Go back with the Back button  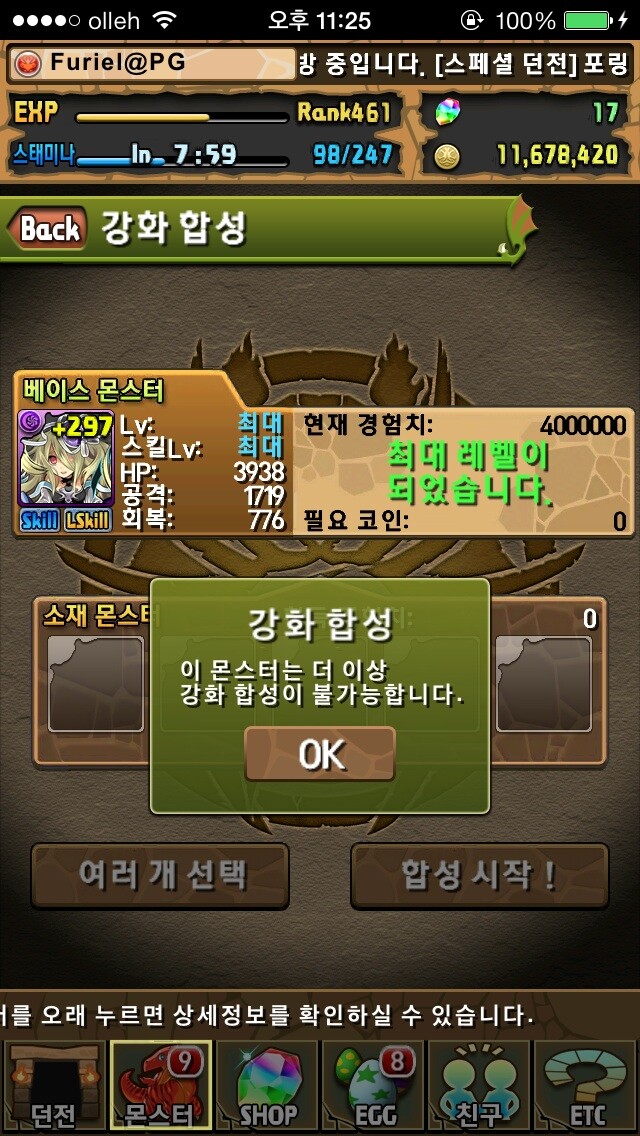[47, 228]
